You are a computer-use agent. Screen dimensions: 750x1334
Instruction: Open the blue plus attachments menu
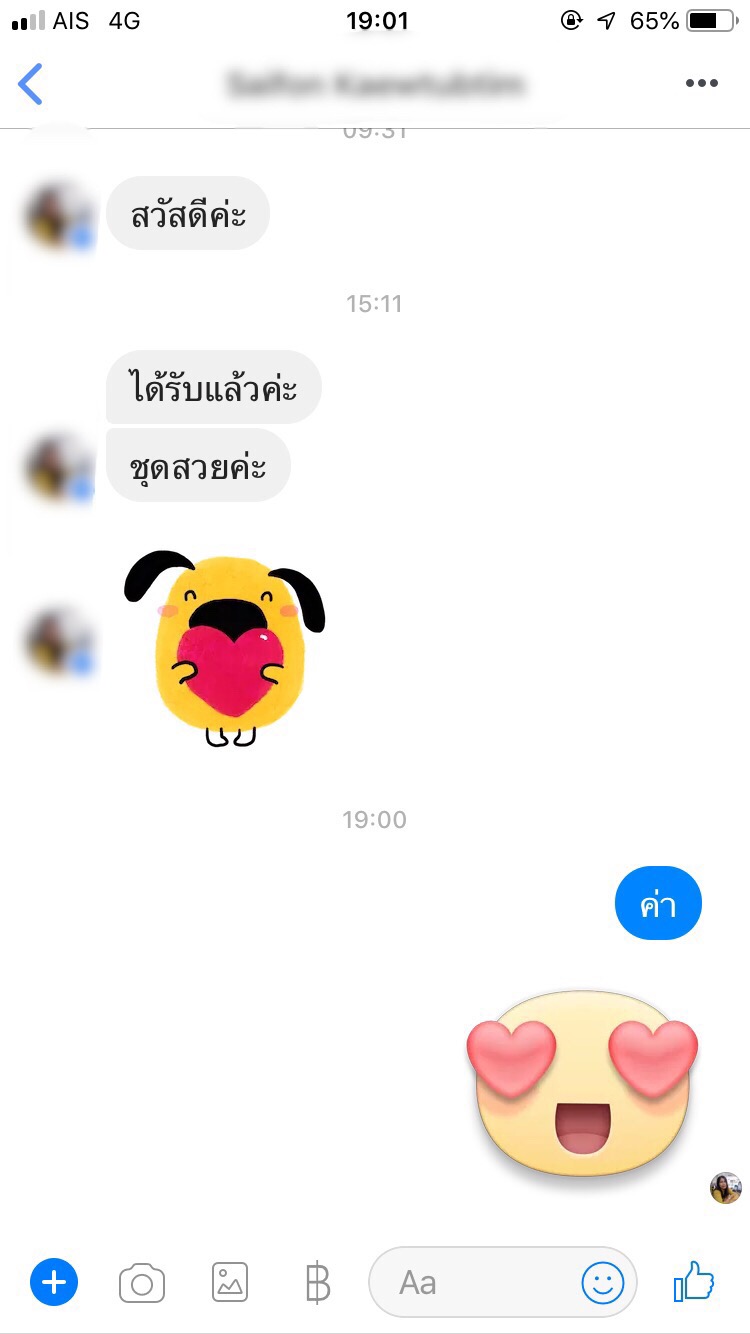pyautogui.click(x=54, y=1282)
